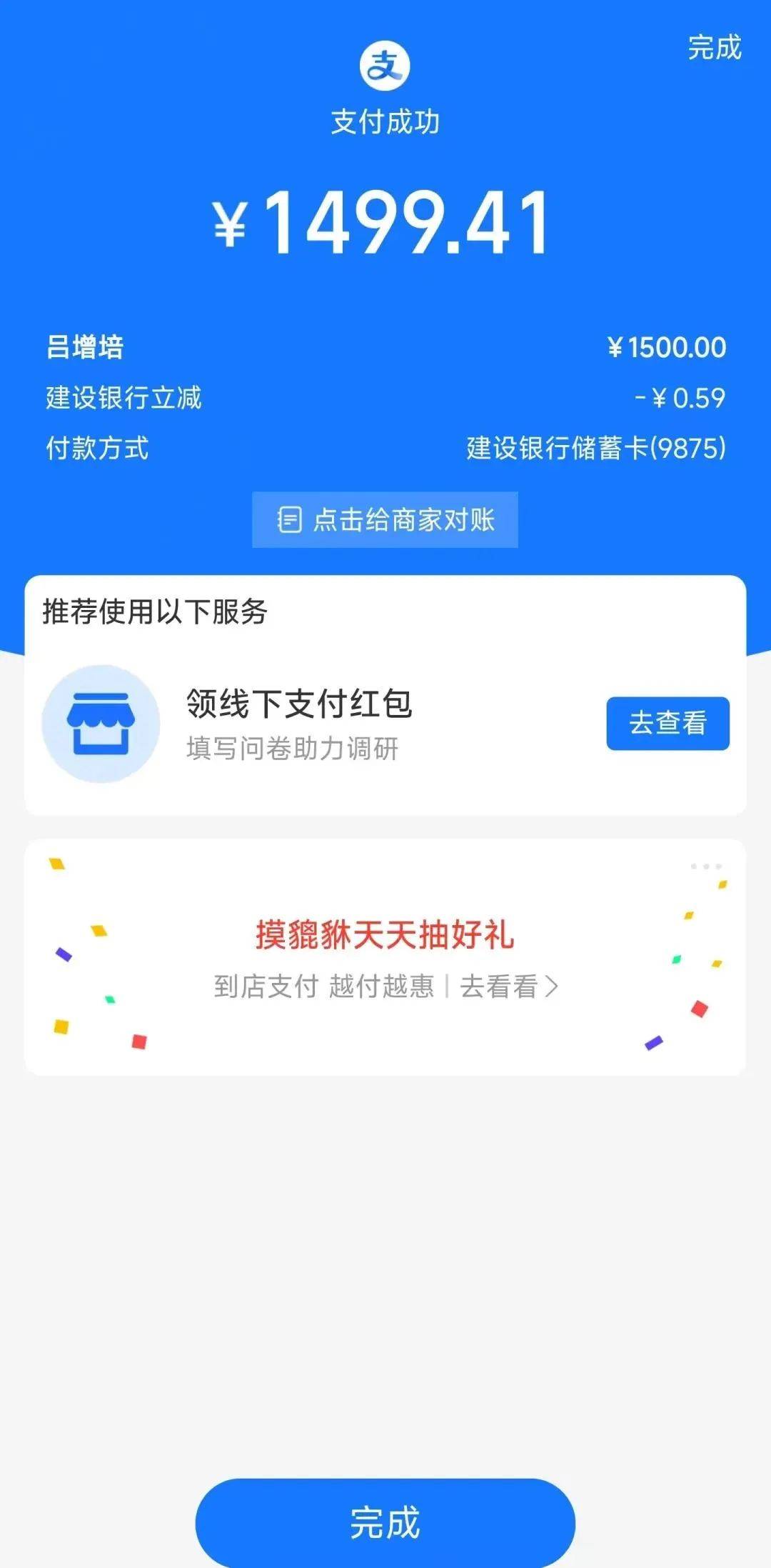Open 点击给商家对账 reconciliation button
Image resolution: width=771 pixels, height=1568 pixels.
point(385,519)
